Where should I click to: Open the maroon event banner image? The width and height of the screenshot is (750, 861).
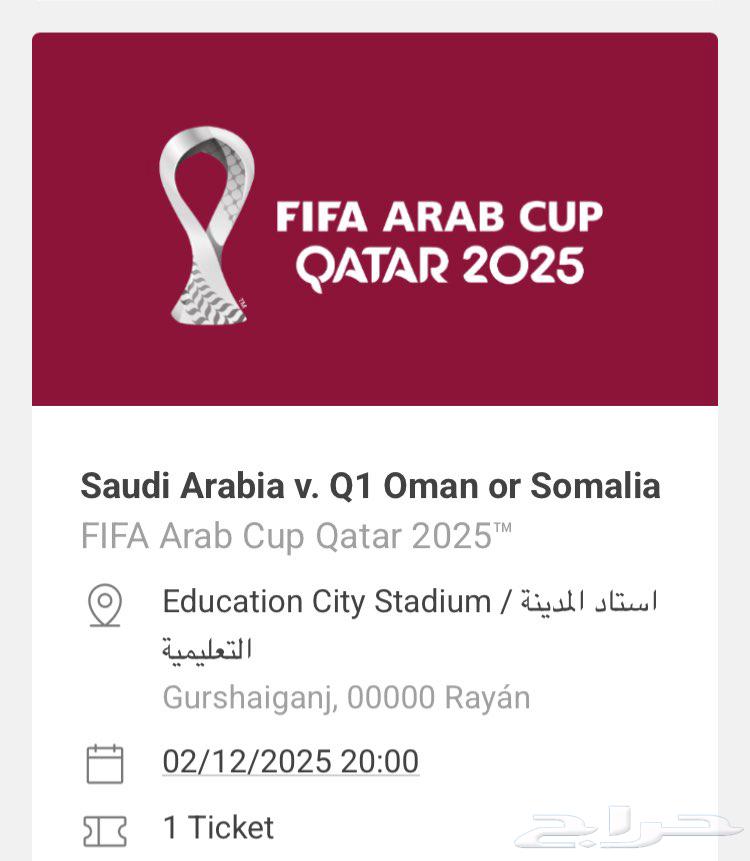pos(375,220)
